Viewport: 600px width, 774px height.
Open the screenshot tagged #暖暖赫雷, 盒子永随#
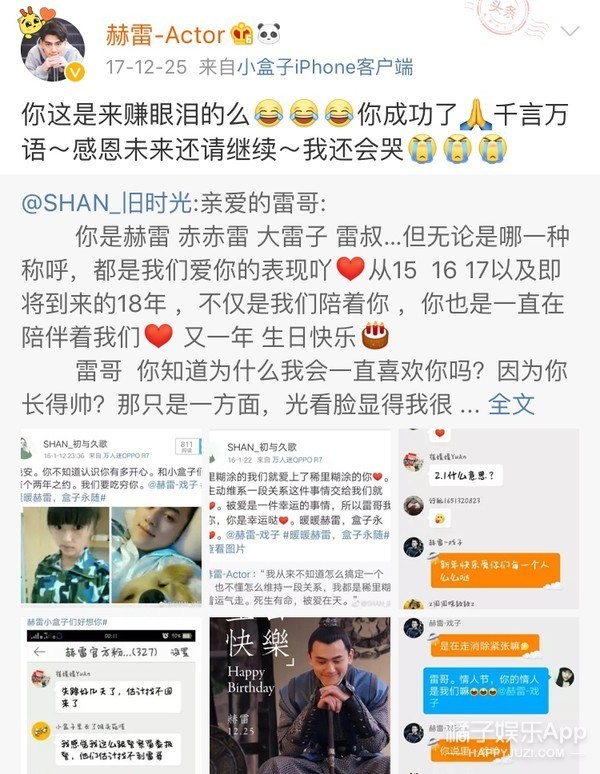[298, 517]
